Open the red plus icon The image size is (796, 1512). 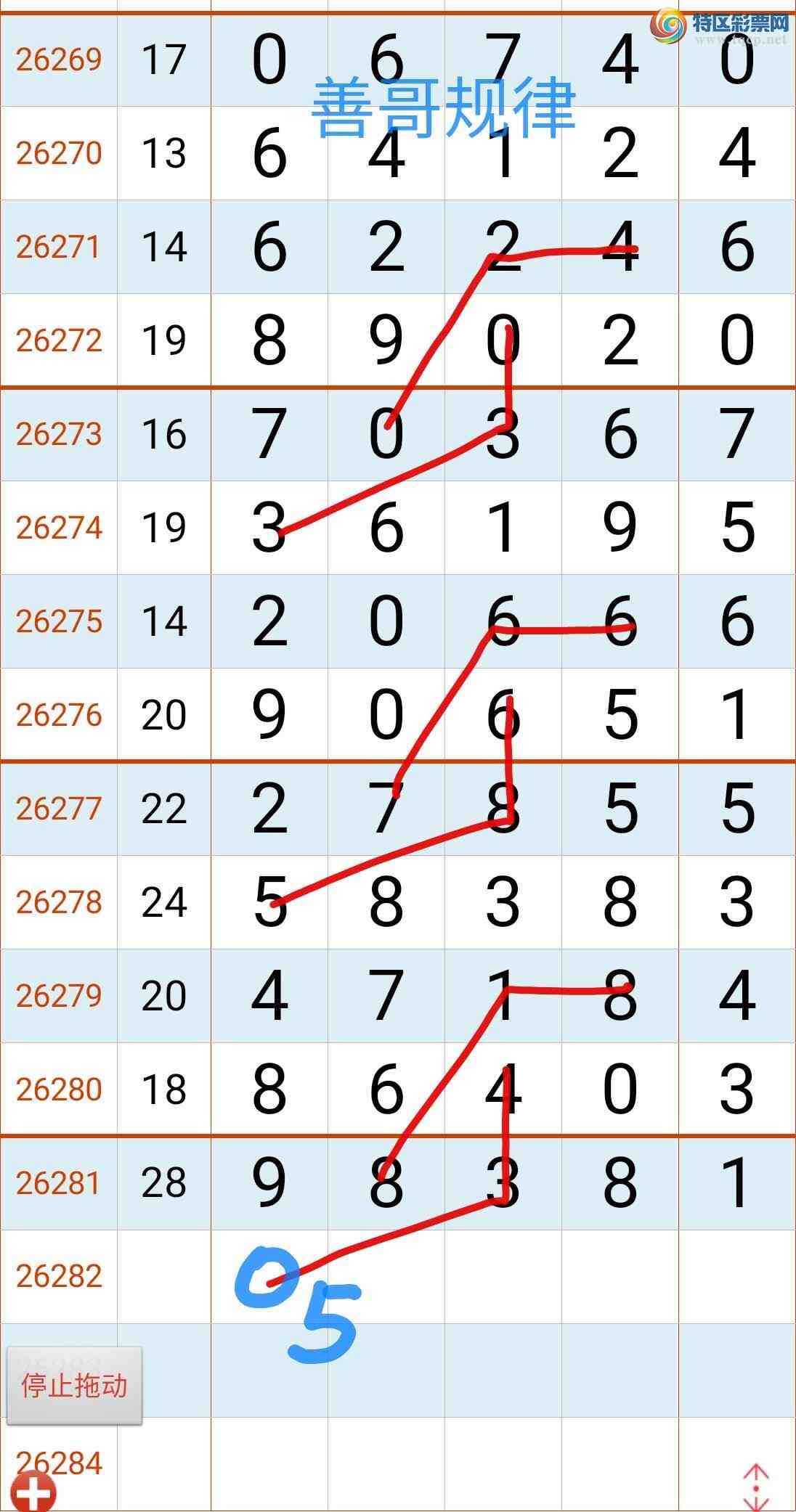[33, 1492]
